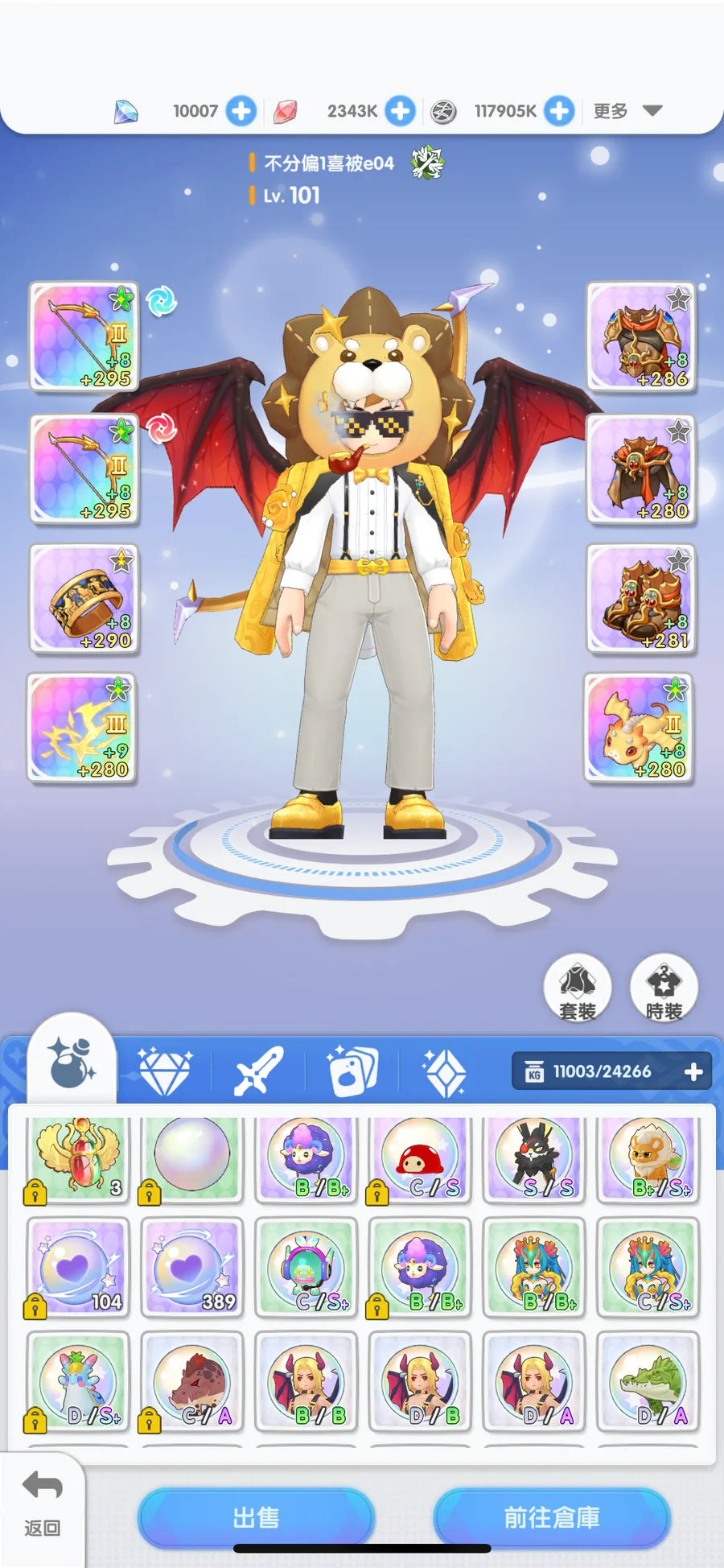
Task: Switch to the crystal gem tab
Action: 444,1071
